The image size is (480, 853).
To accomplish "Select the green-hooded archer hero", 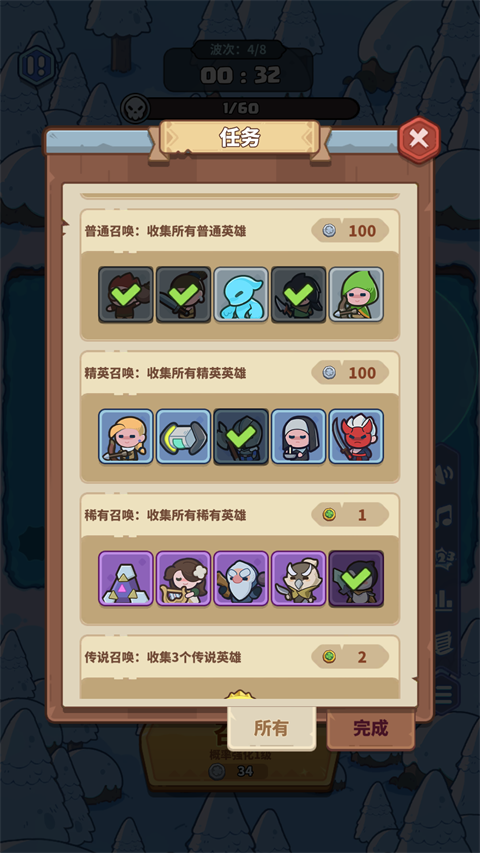I will (356, 294).
